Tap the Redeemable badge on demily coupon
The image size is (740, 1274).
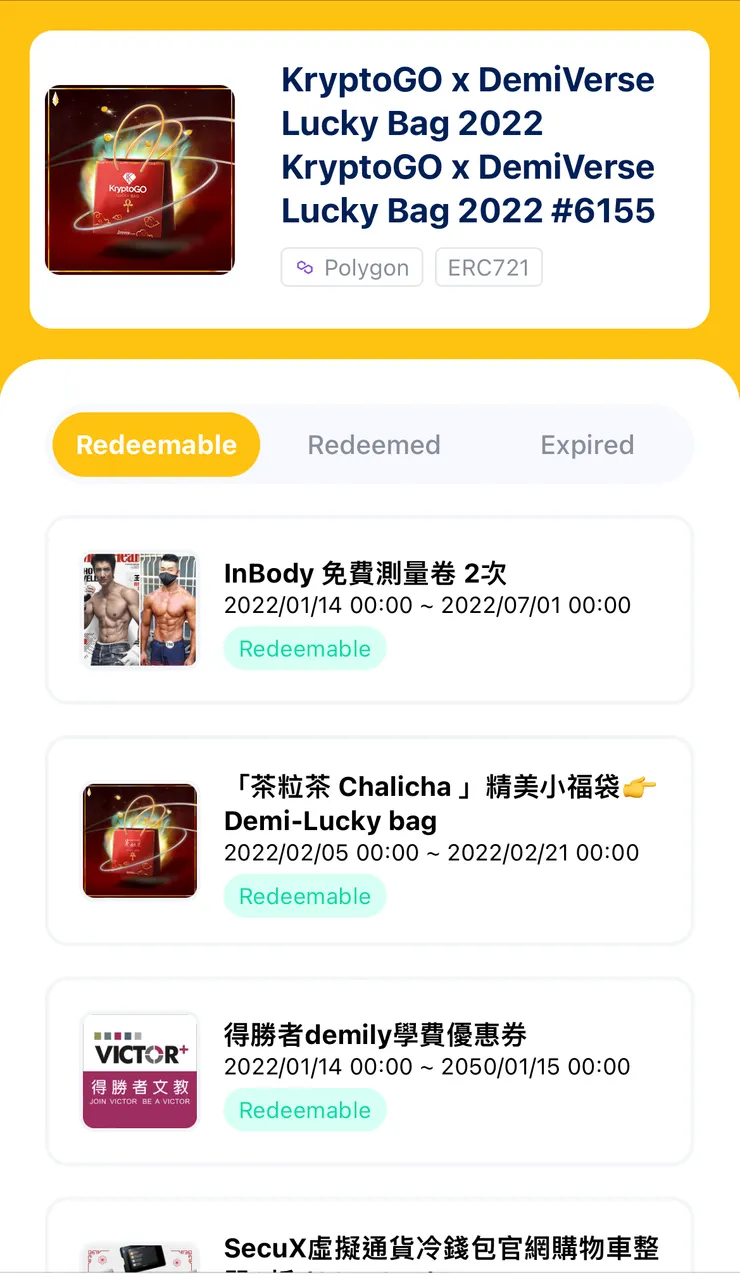coord(304,1109)
